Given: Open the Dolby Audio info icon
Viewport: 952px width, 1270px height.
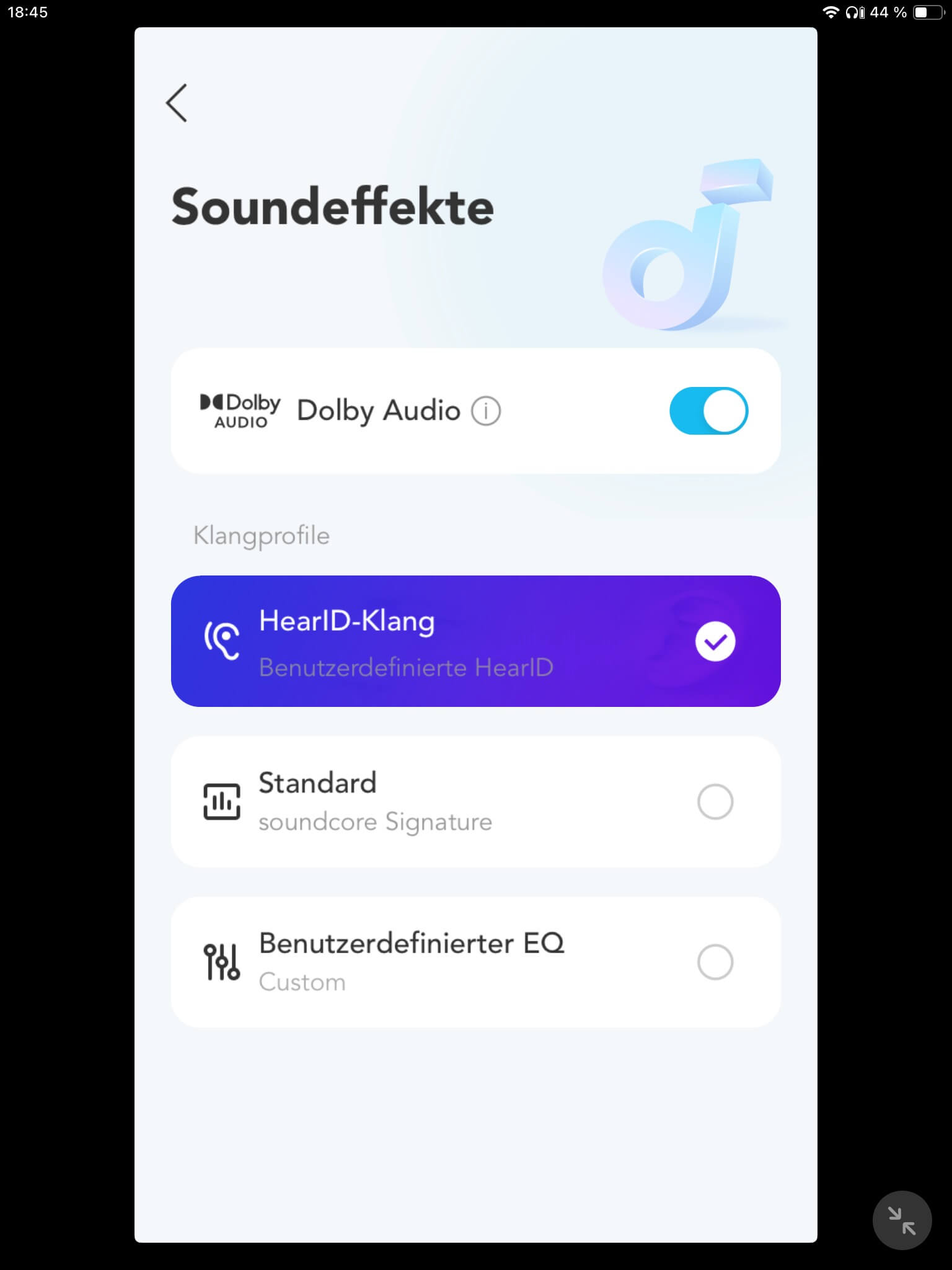Looking at the screenshot, I should 486,411.
